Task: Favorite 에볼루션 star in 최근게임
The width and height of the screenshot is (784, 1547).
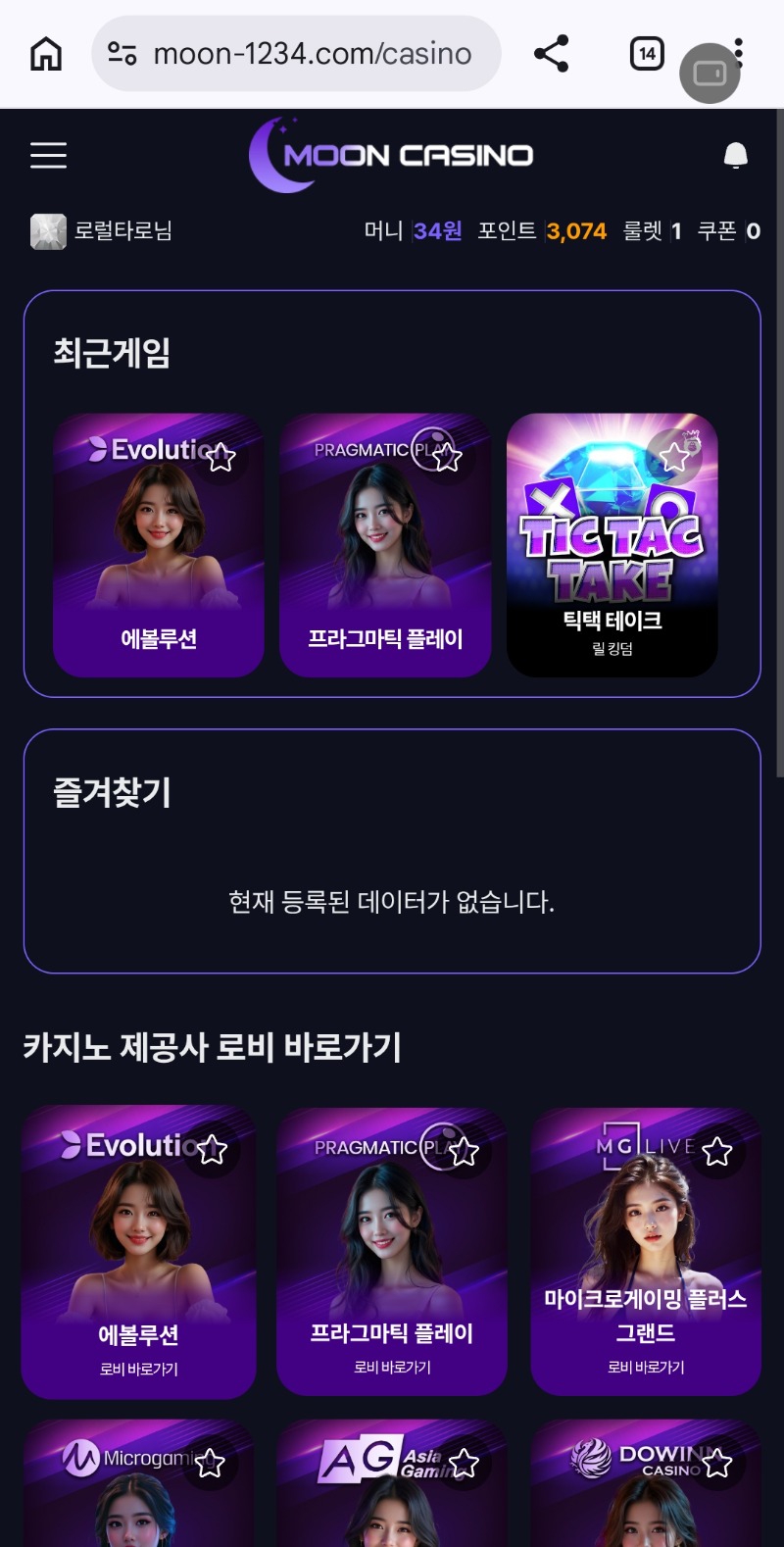Action: click(x=221, y=457)
